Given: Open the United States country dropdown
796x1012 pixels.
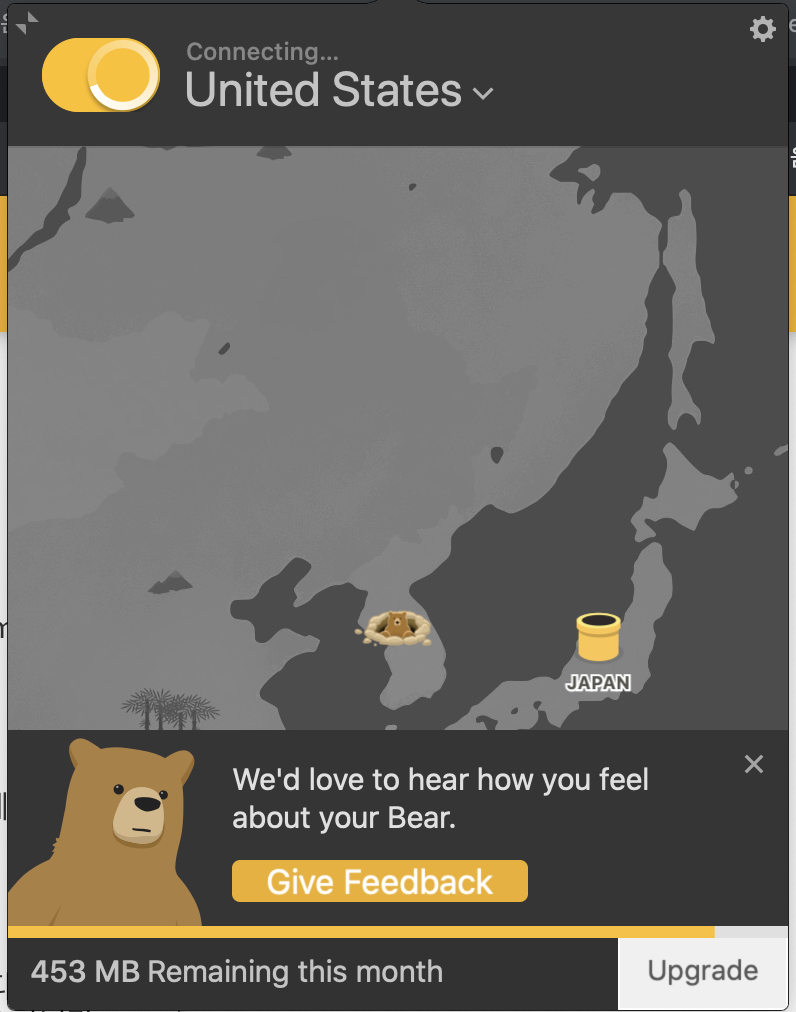Looking at the screenshot, I should [339, 92].
